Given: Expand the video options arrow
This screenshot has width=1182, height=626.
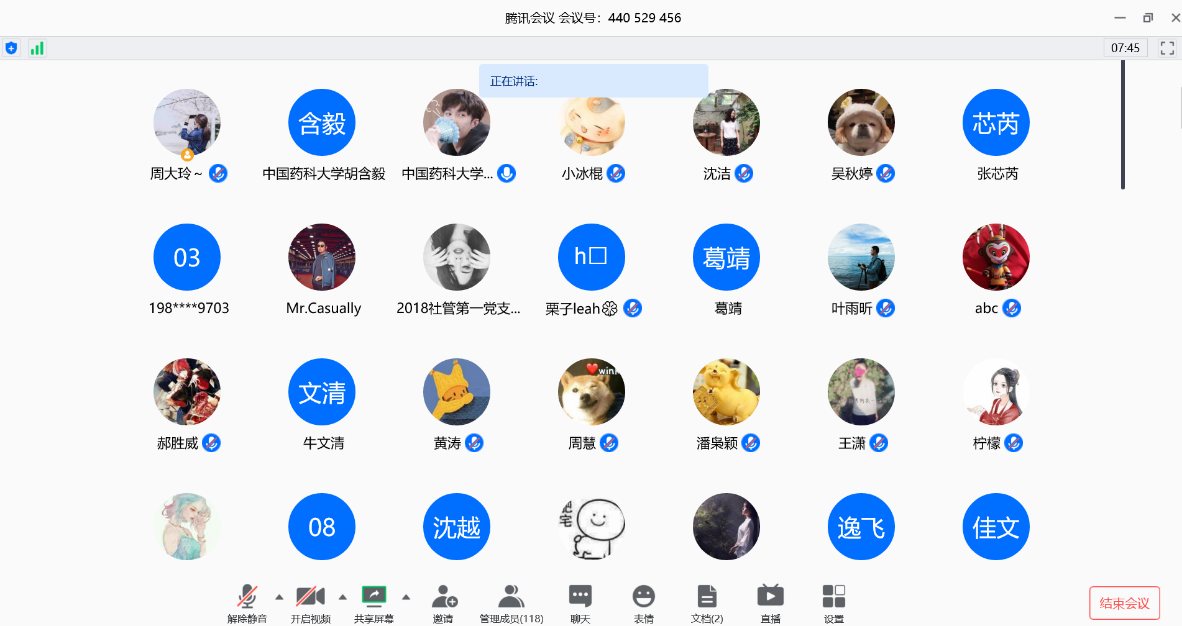Looking at the screenshot, I should point(342,597).
